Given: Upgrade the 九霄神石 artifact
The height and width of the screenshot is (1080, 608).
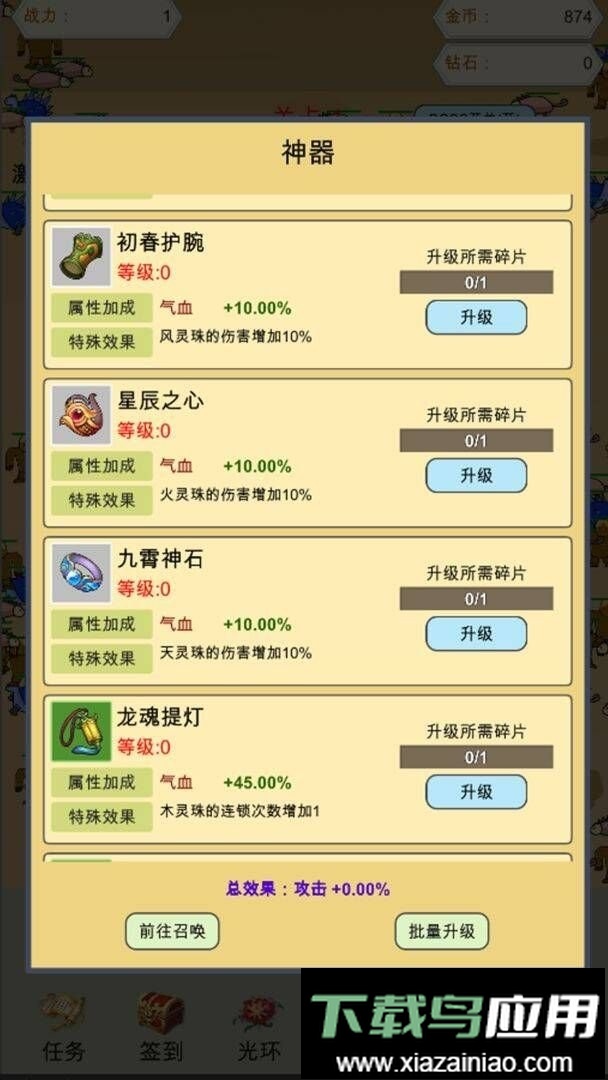Looking at the screenshot, I should pos(476,634).
